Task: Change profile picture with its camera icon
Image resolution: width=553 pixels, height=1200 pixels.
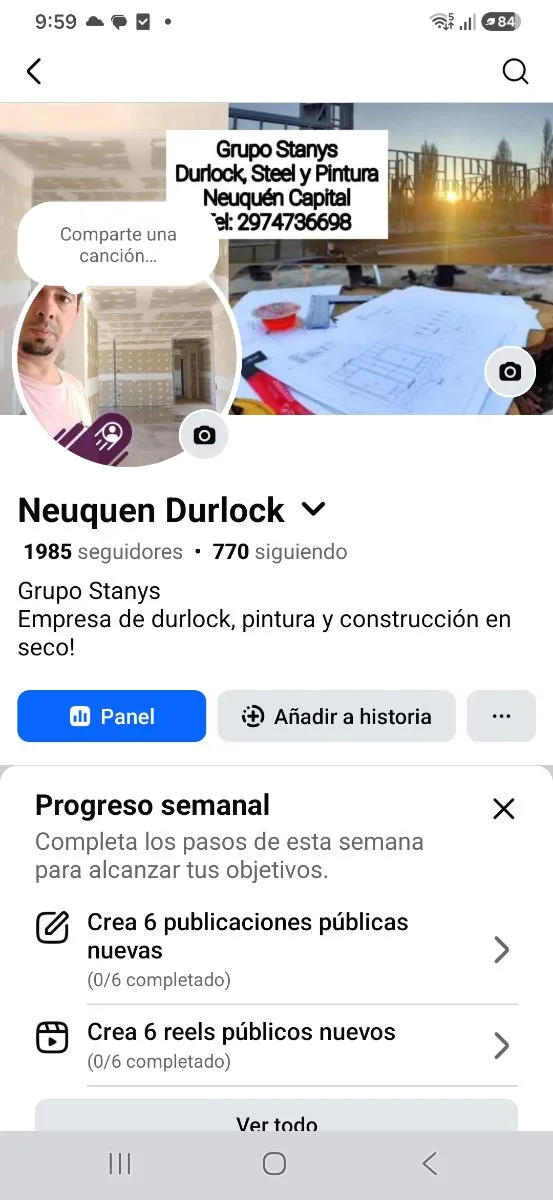Action: [204, 435]
